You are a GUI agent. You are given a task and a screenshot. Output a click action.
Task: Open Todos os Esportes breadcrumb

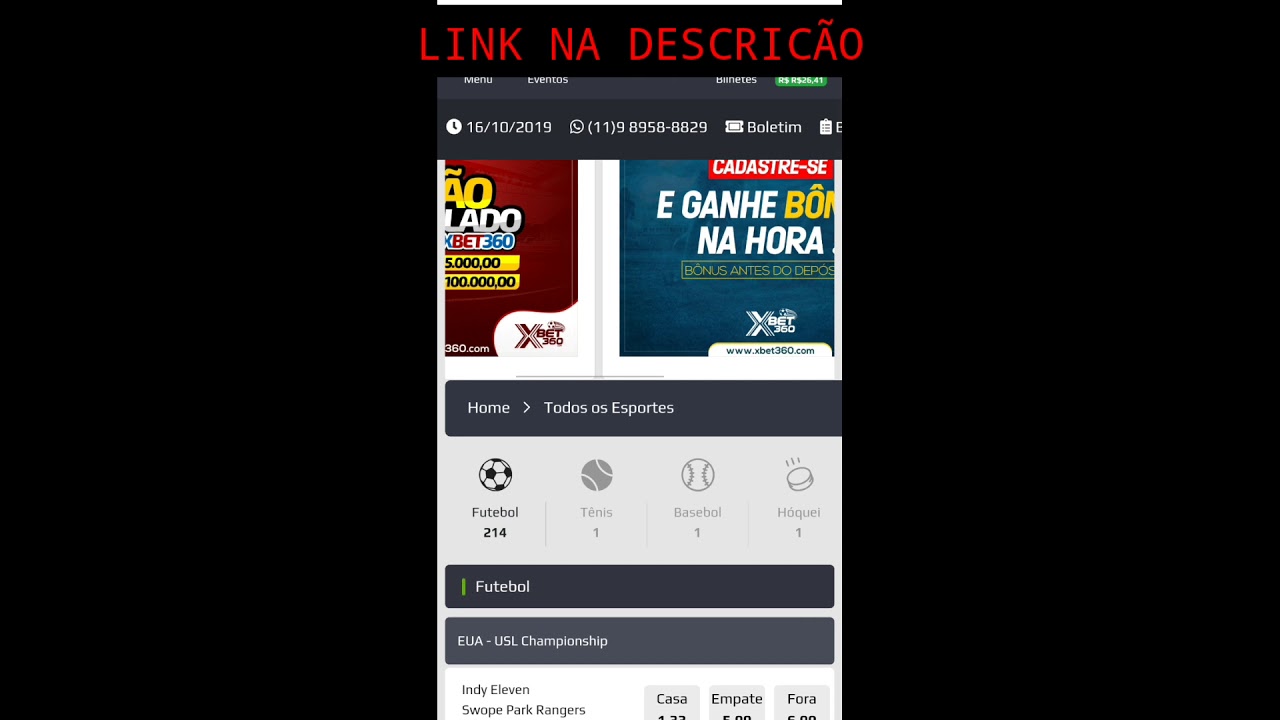tap(608, 408)
